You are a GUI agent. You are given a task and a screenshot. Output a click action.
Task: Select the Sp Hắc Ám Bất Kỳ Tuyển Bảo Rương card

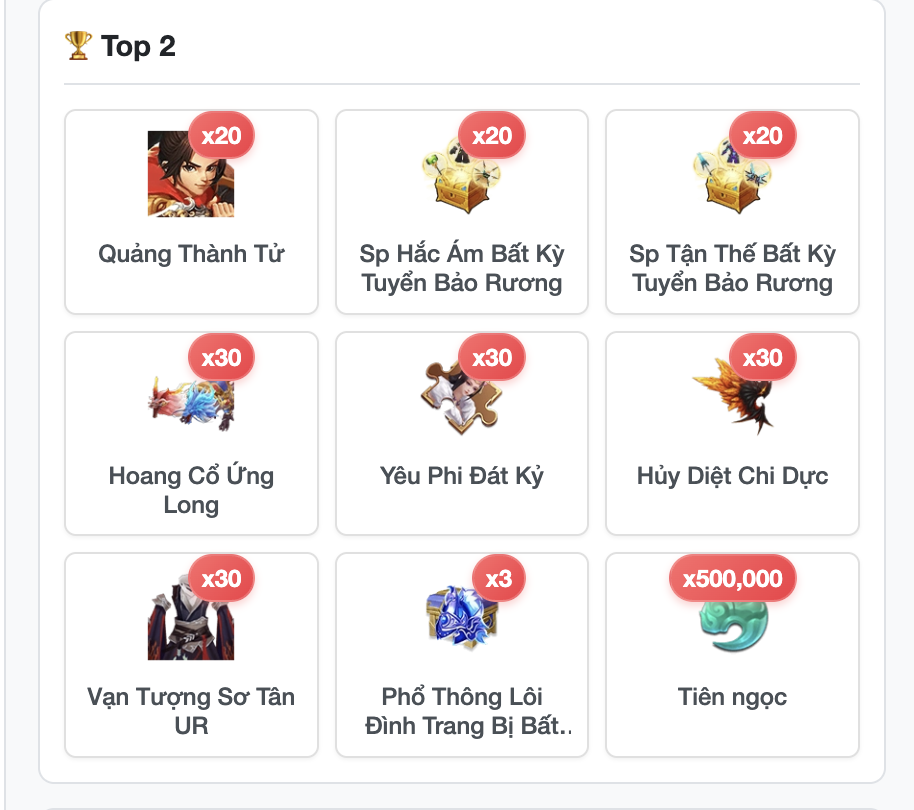click(x=462, y=212)
